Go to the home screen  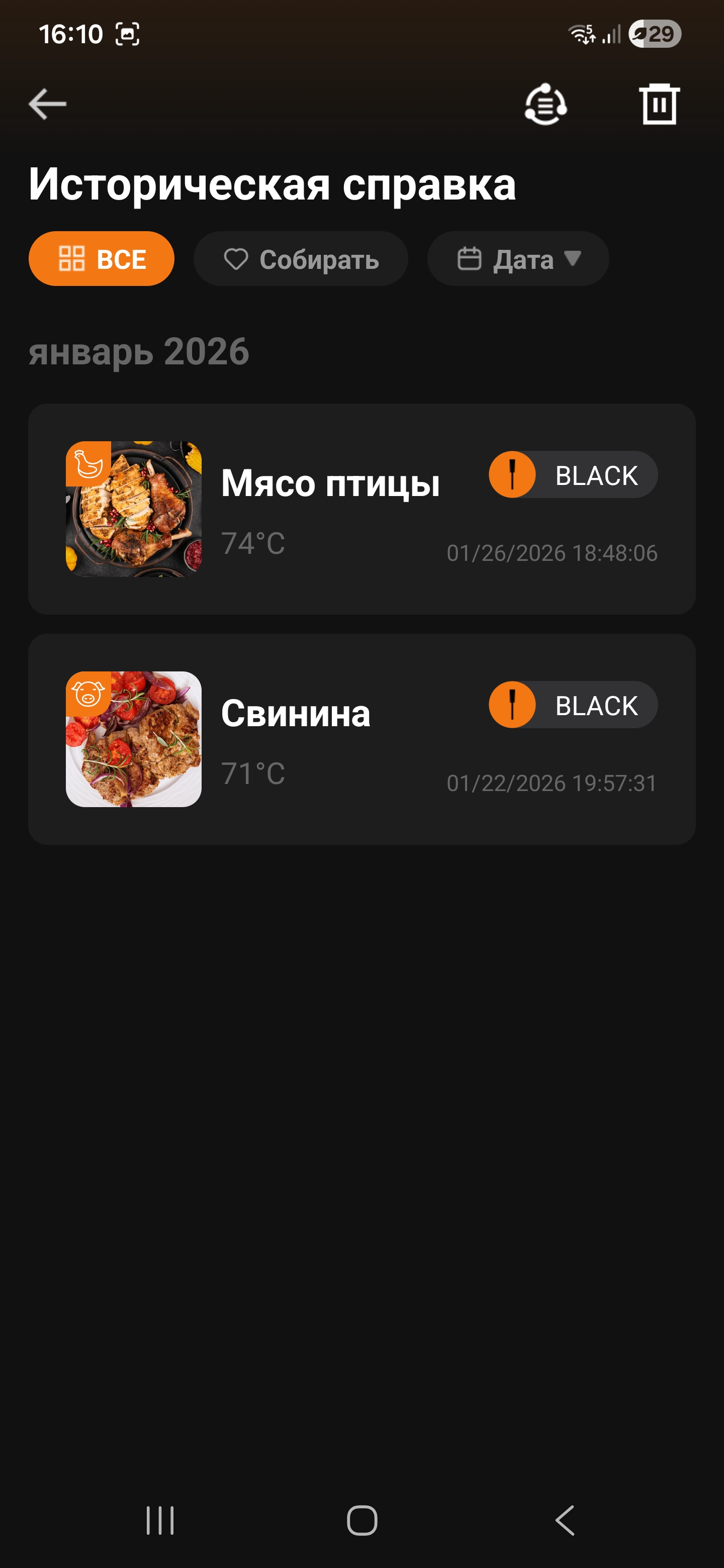363,1521
